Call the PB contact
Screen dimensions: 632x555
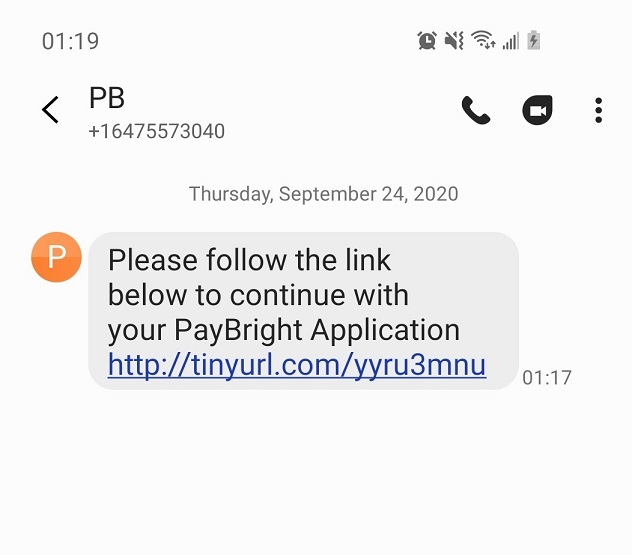[476, 110]
